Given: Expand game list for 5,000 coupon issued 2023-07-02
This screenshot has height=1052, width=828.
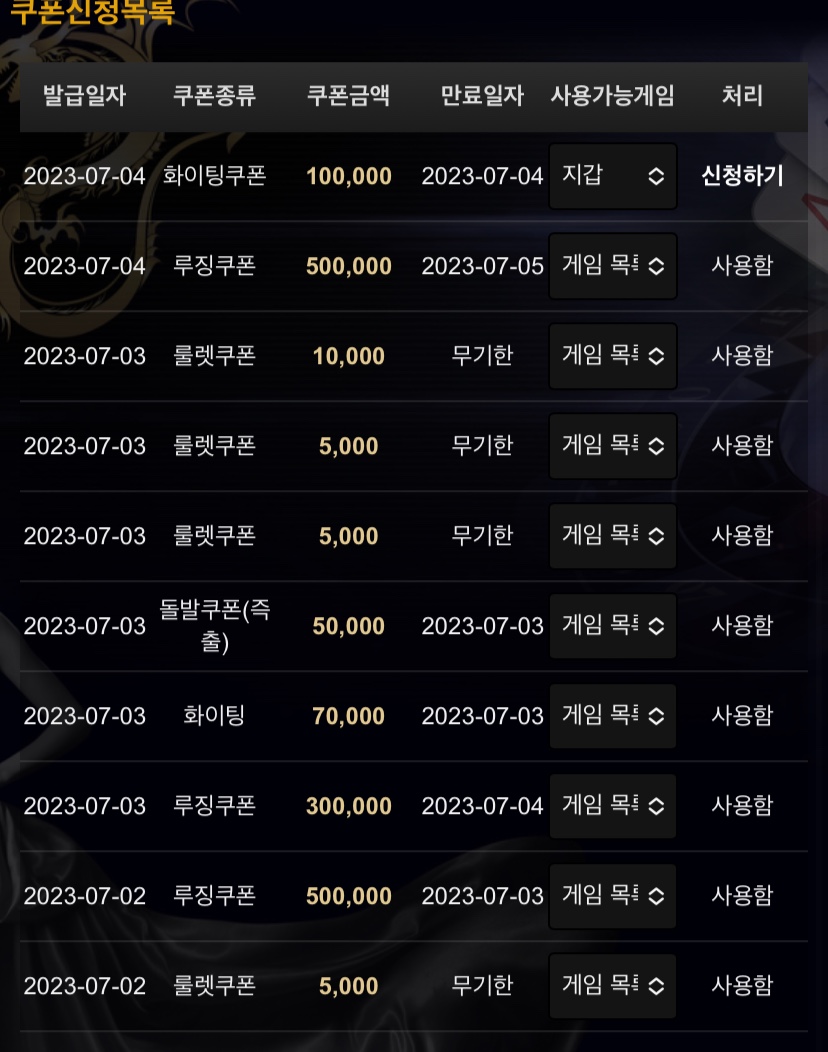Looking at the screenshot, I should [613, 986].
